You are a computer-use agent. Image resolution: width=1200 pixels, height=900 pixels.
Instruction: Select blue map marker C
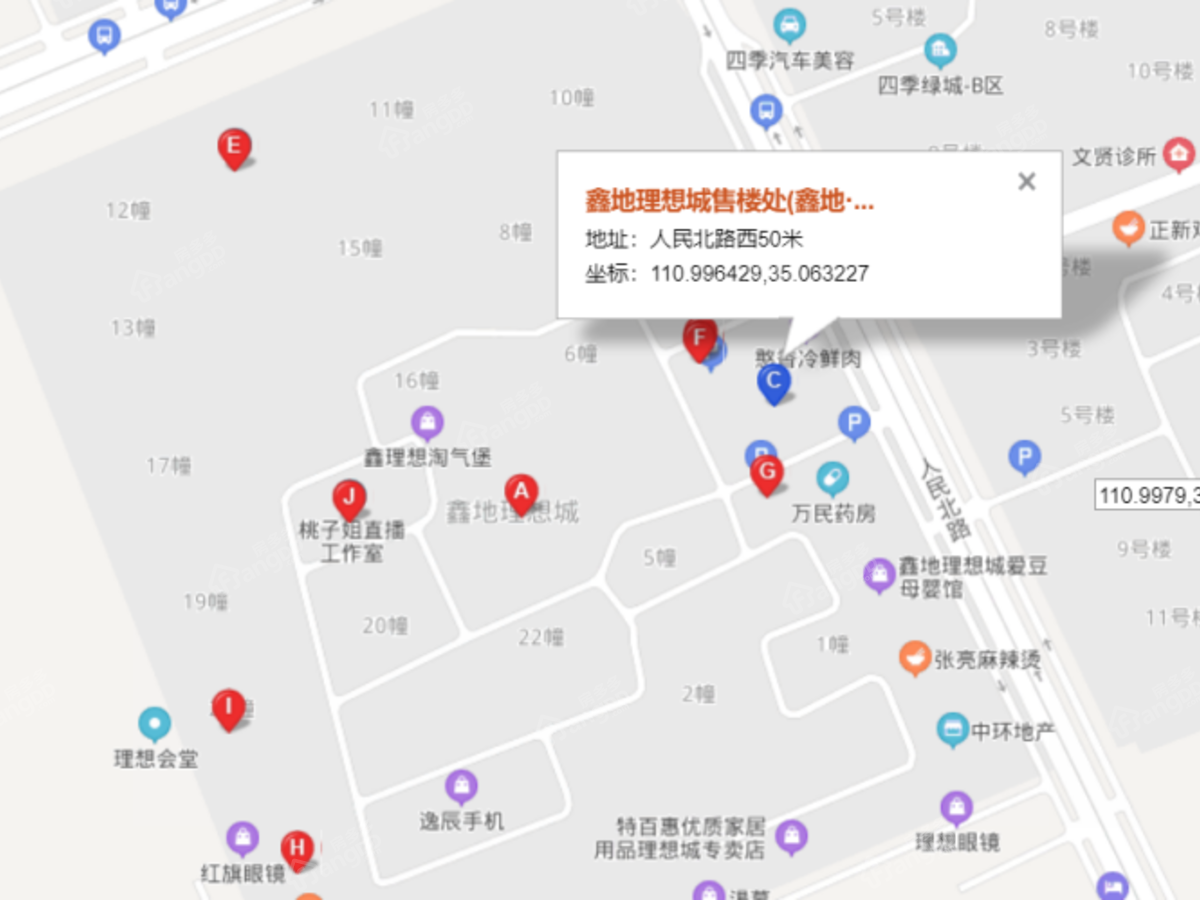[x=773, y=382]
